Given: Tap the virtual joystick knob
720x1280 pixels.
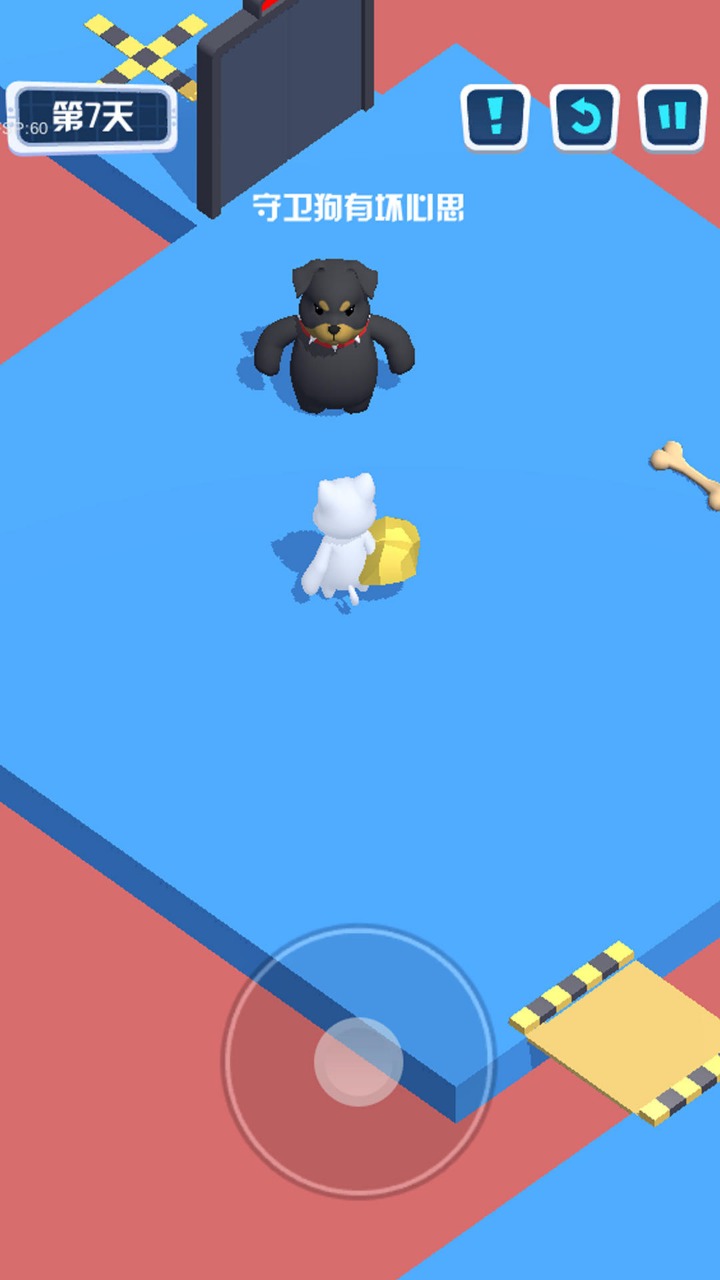Looking at the screenshot, I should (x=358, y=1061).
